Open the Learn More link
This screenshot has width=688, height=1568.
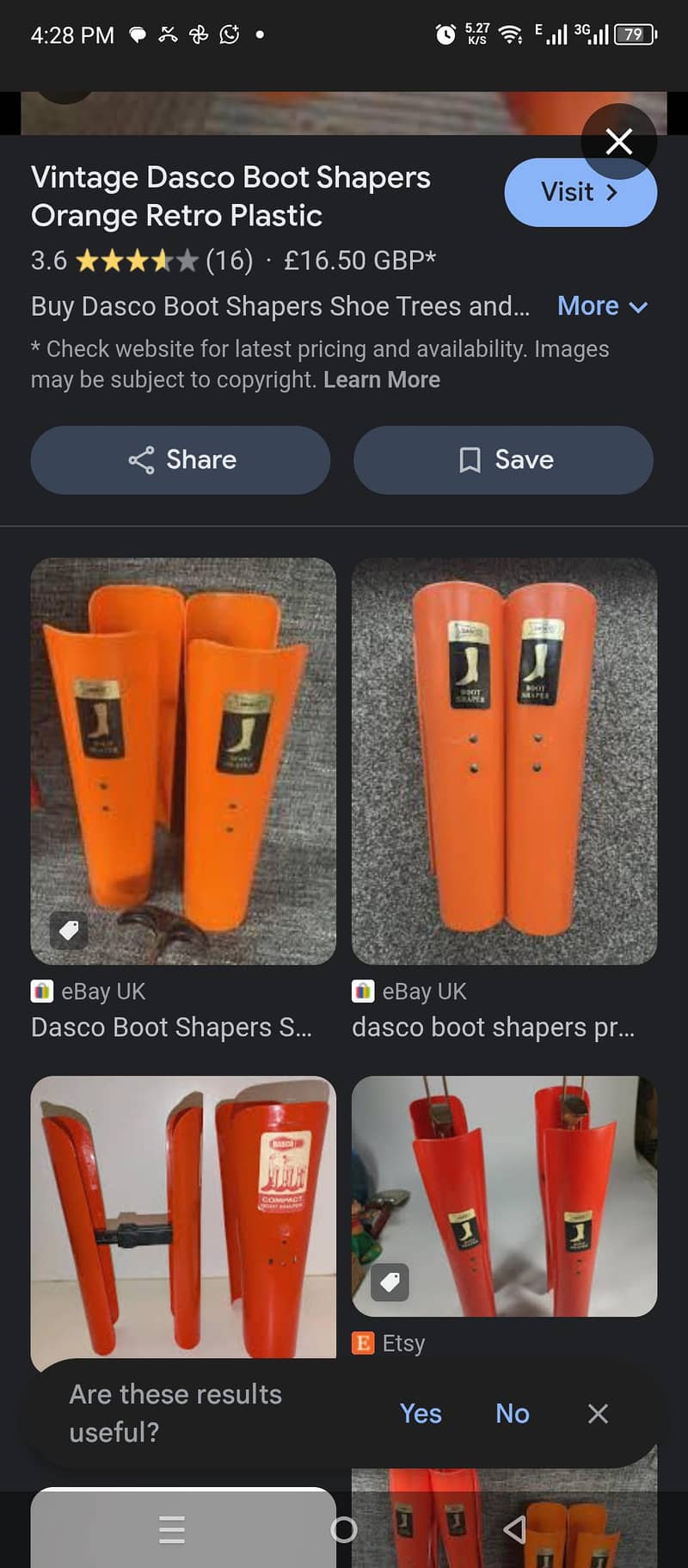(x=383, y=379)
